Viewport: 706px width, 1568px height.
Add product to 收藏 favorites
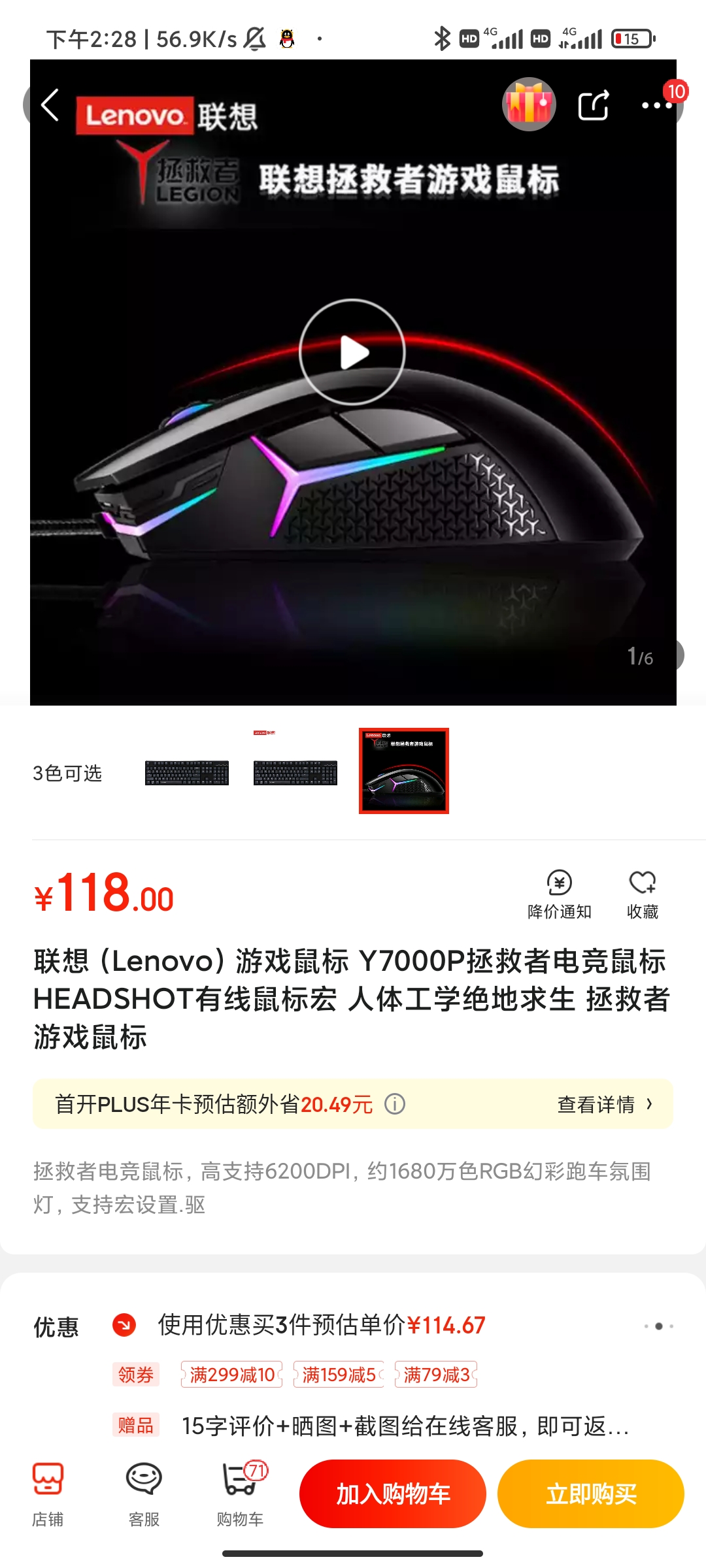point(642,894)
